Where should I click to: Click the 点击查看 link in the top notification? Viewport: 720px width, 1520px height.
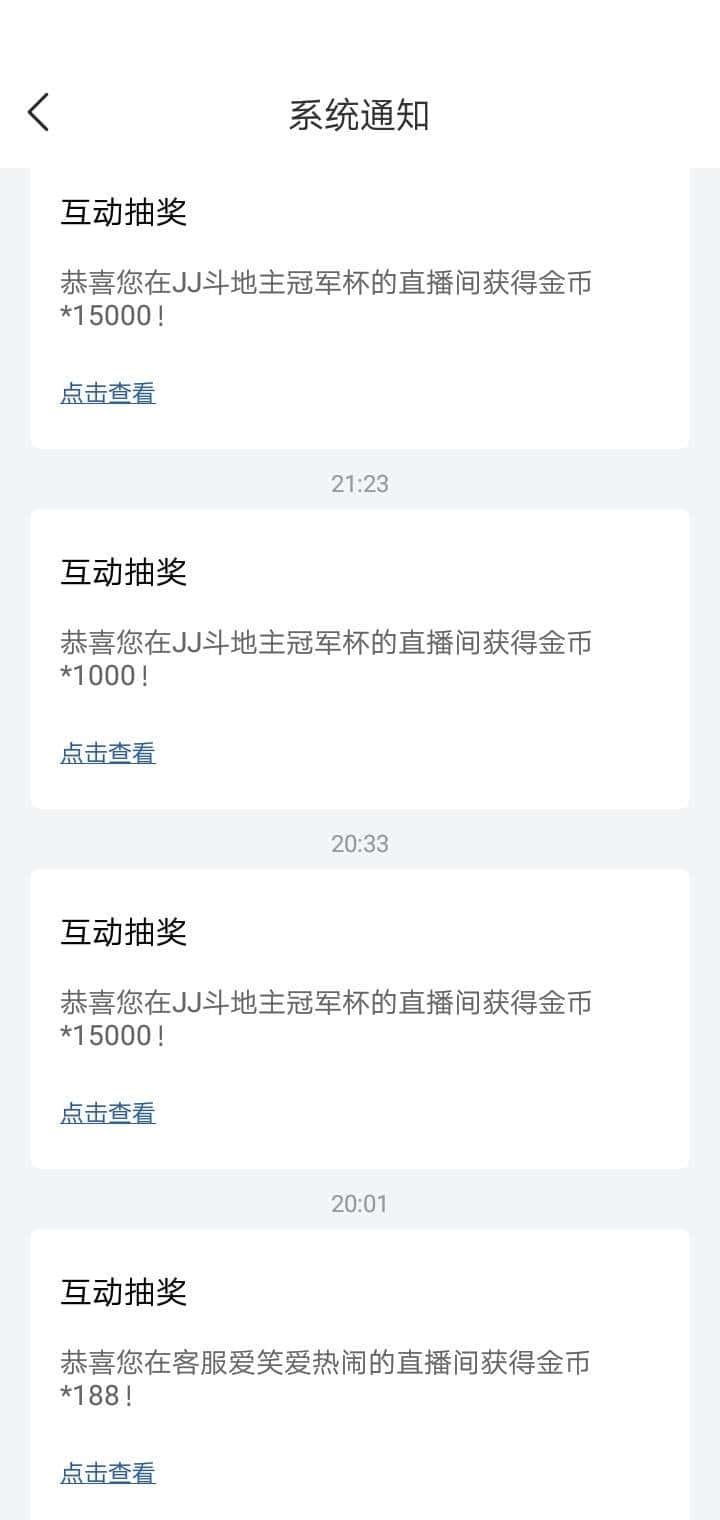tap(107, 393)
